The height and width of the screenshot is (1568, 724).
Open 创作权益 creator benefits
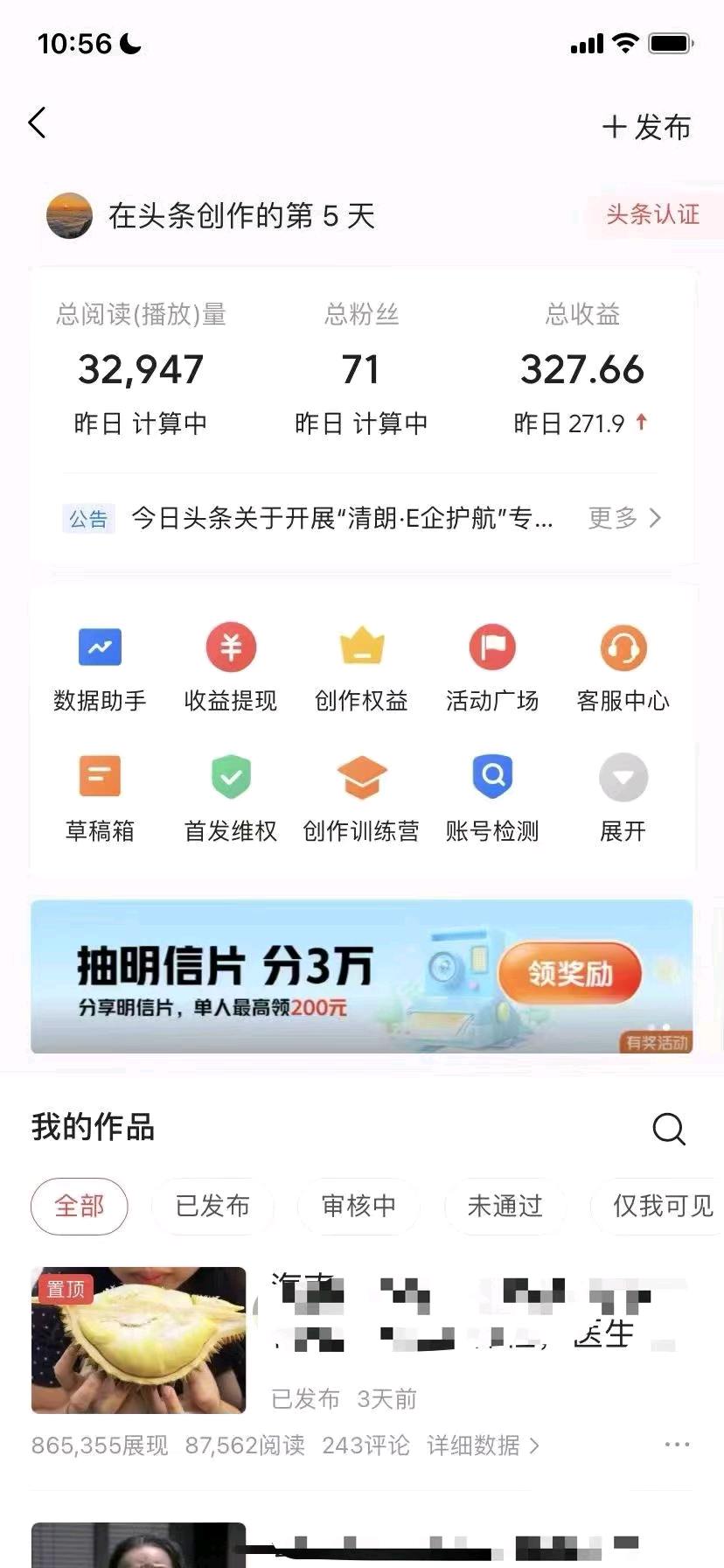click(x=361, y=667)
